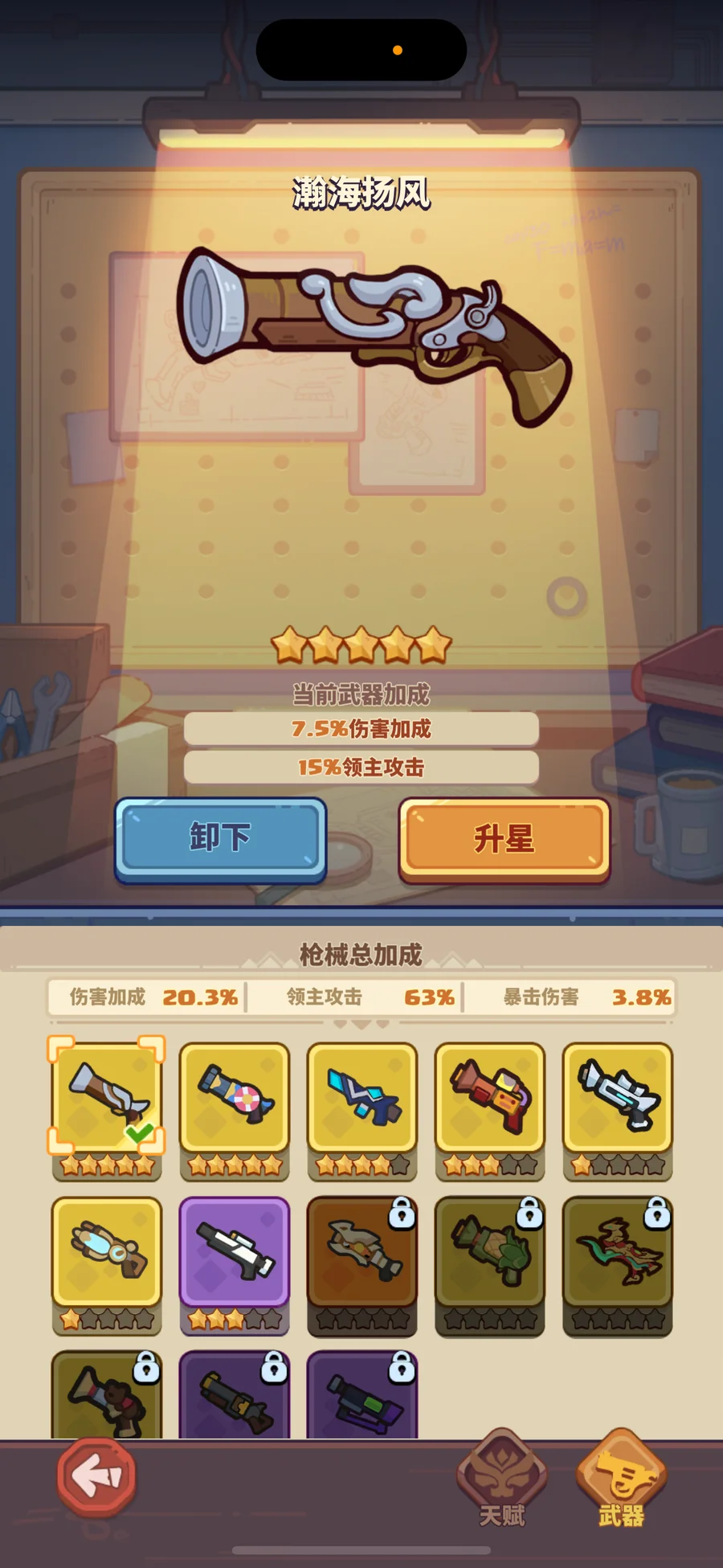Tap the 升星 star upgrade button
Screen dimensions: 723x1568
tap(504, 838)
